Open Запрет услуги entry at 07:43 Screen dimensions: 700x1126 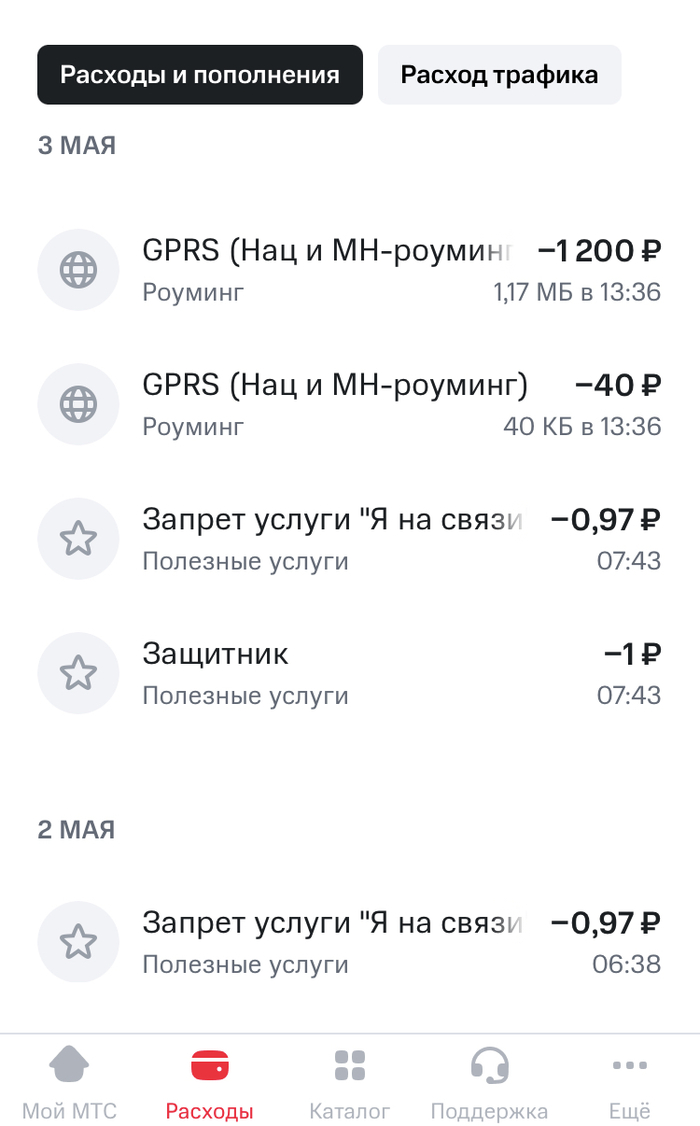[350, 539]
